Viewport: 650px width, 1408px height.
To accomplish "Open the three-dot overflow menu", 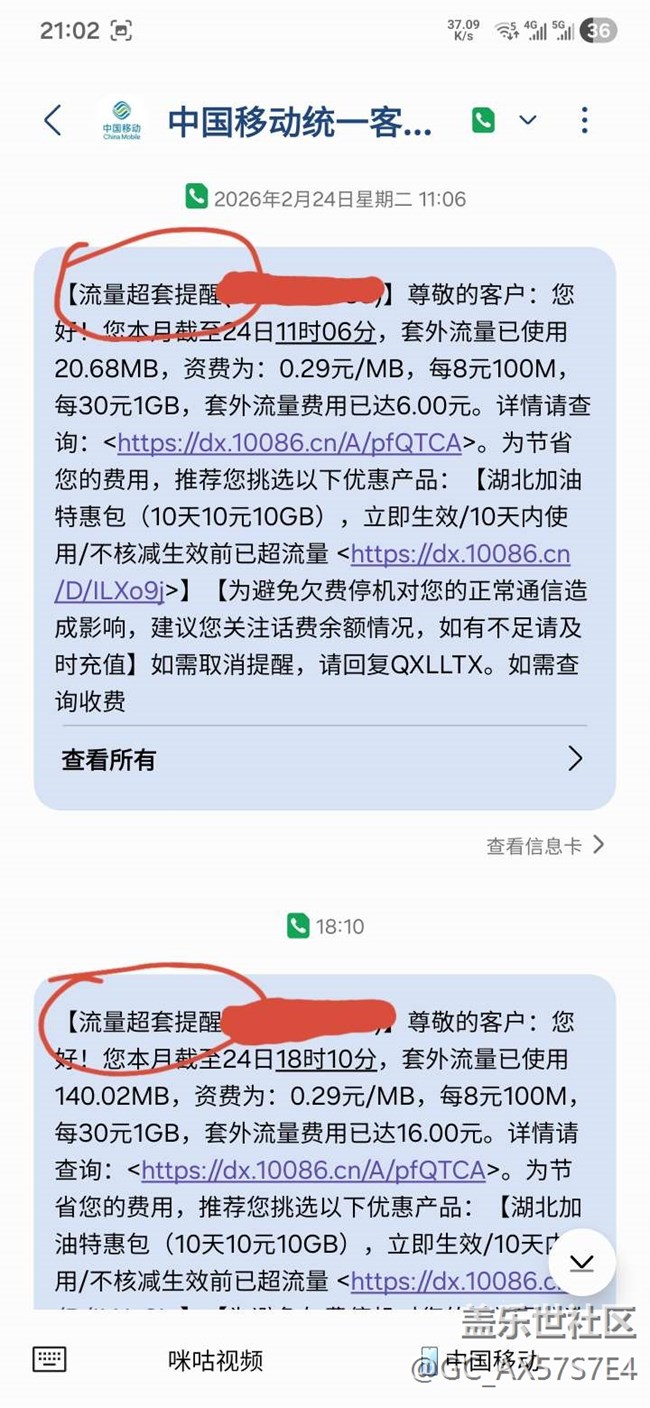I will click(585, 121).
